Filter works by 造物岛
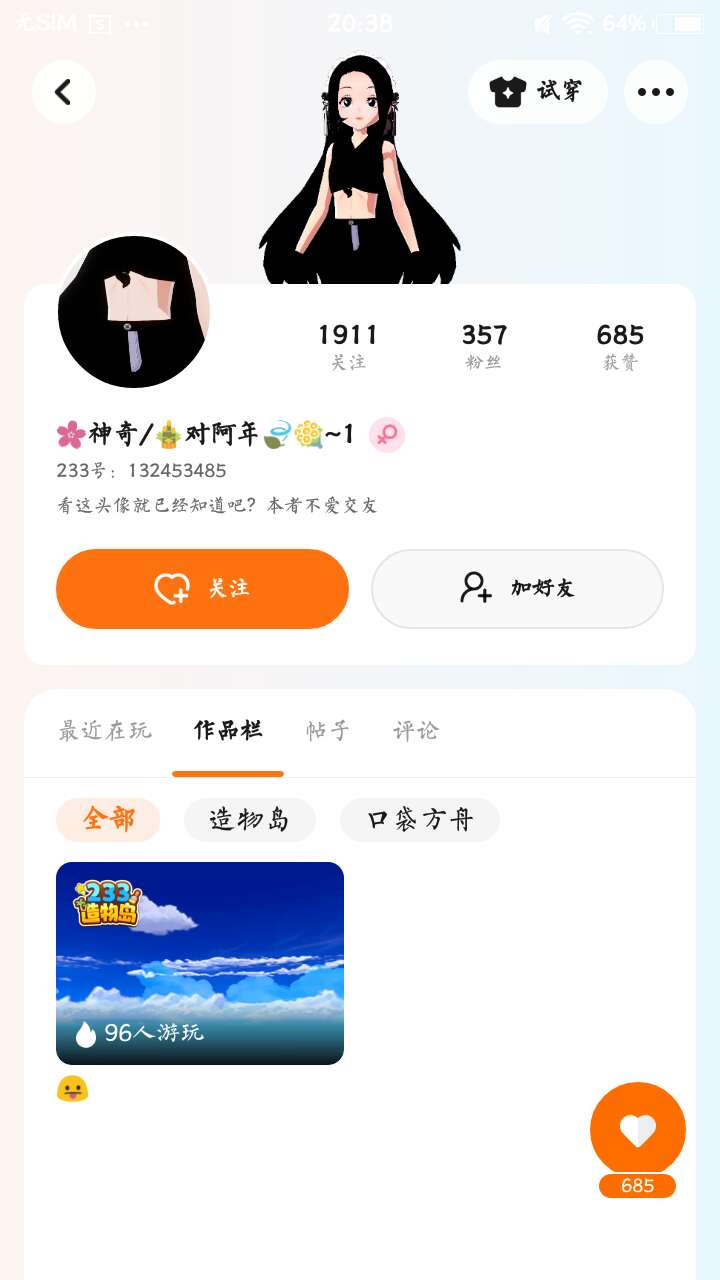 pos(250,820)
